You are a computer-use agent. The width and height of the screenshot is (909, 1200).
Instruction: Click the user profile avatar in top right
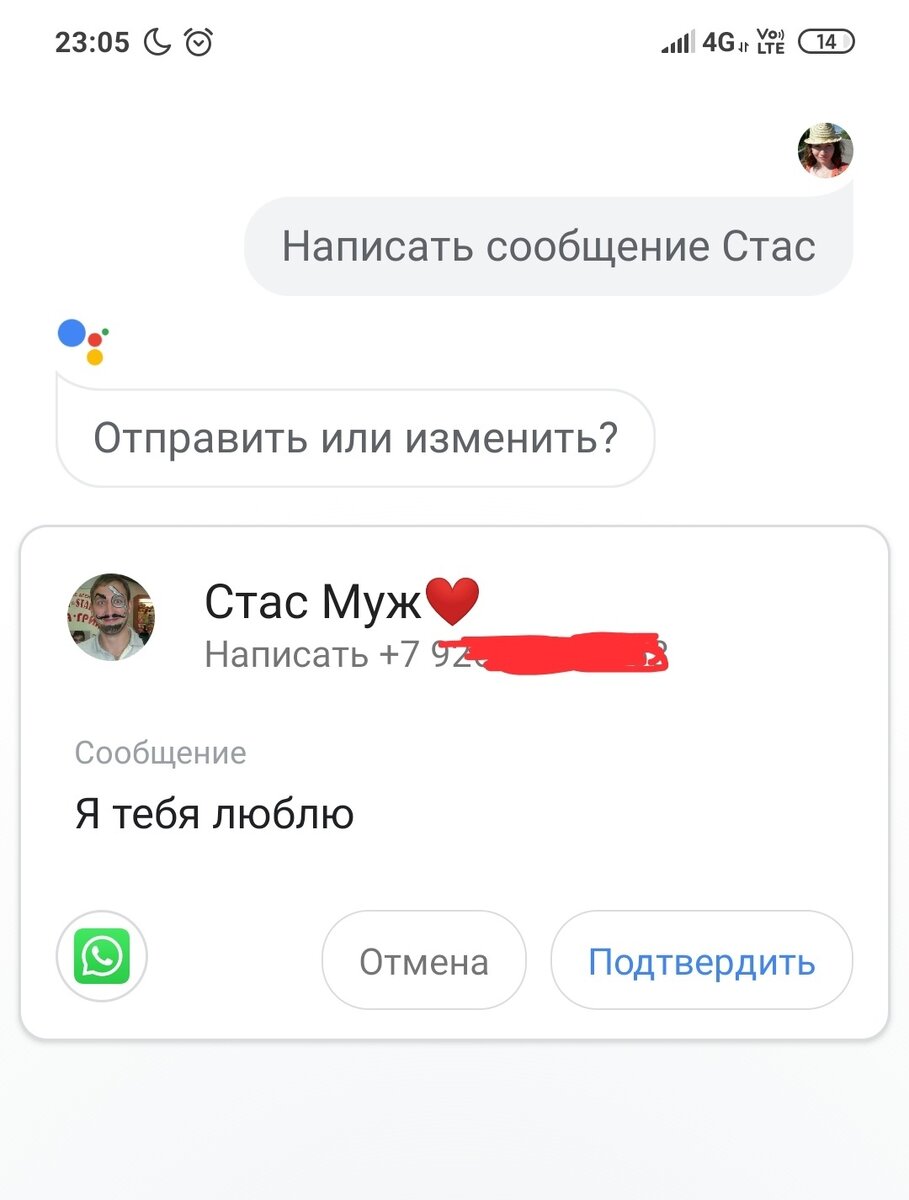pyautogui.click(x=824, y=152)
